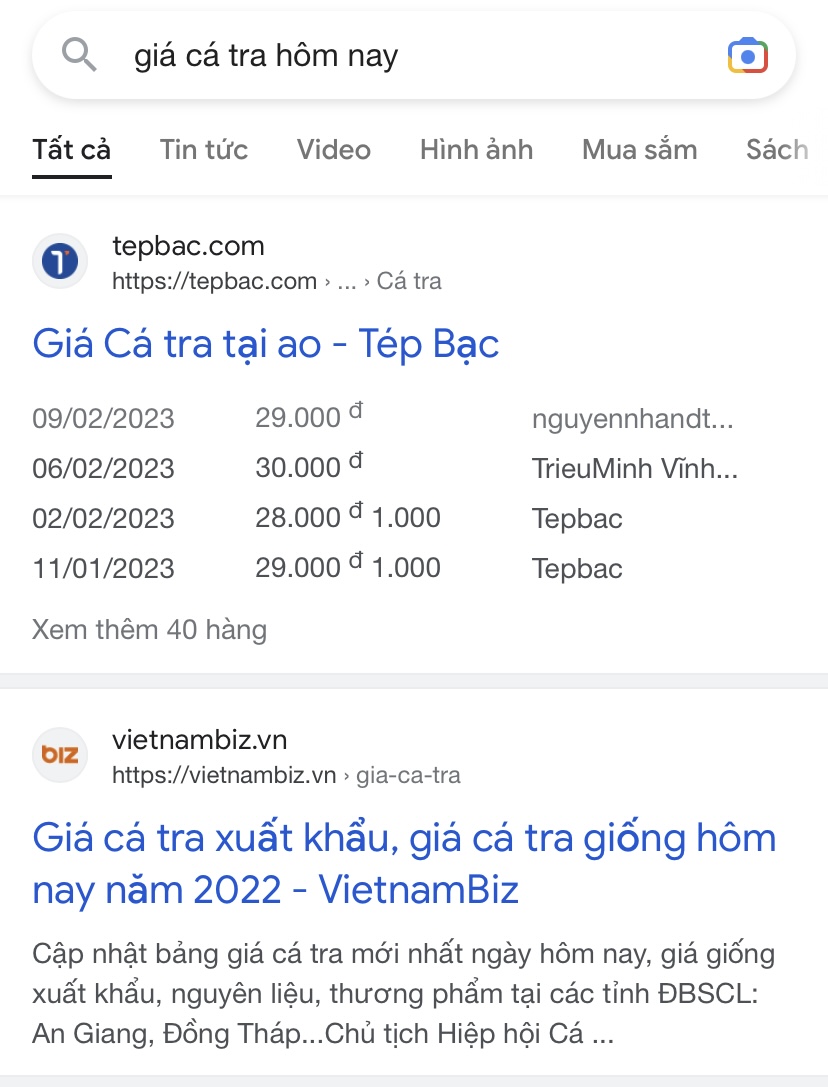828x1087 pixels.
Task: Open Google Lens camera search
Action: pyautogui.click(x=747, y=56)
